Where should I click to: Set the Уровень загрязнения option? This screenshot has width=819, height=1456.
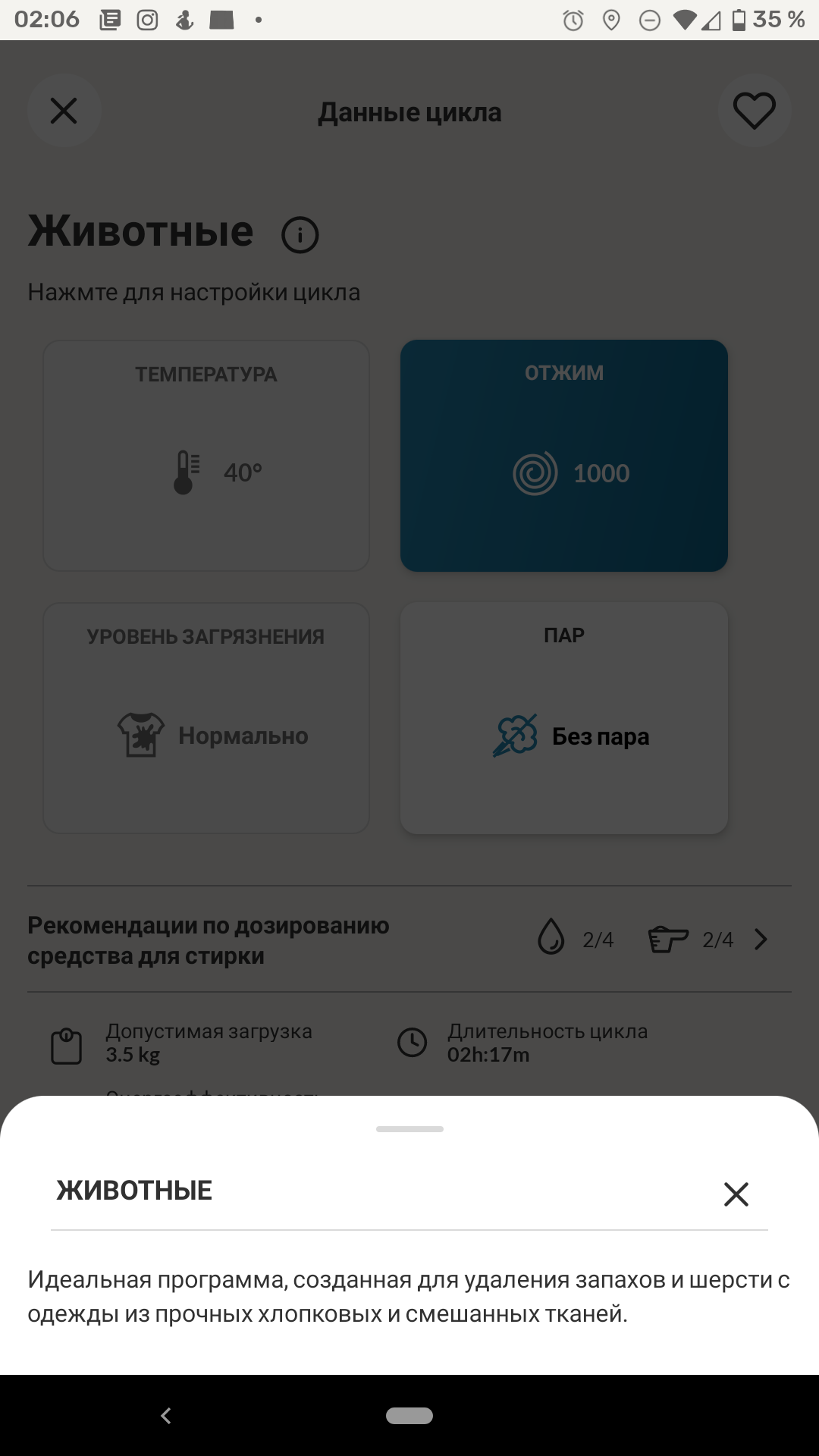point(206,718)
